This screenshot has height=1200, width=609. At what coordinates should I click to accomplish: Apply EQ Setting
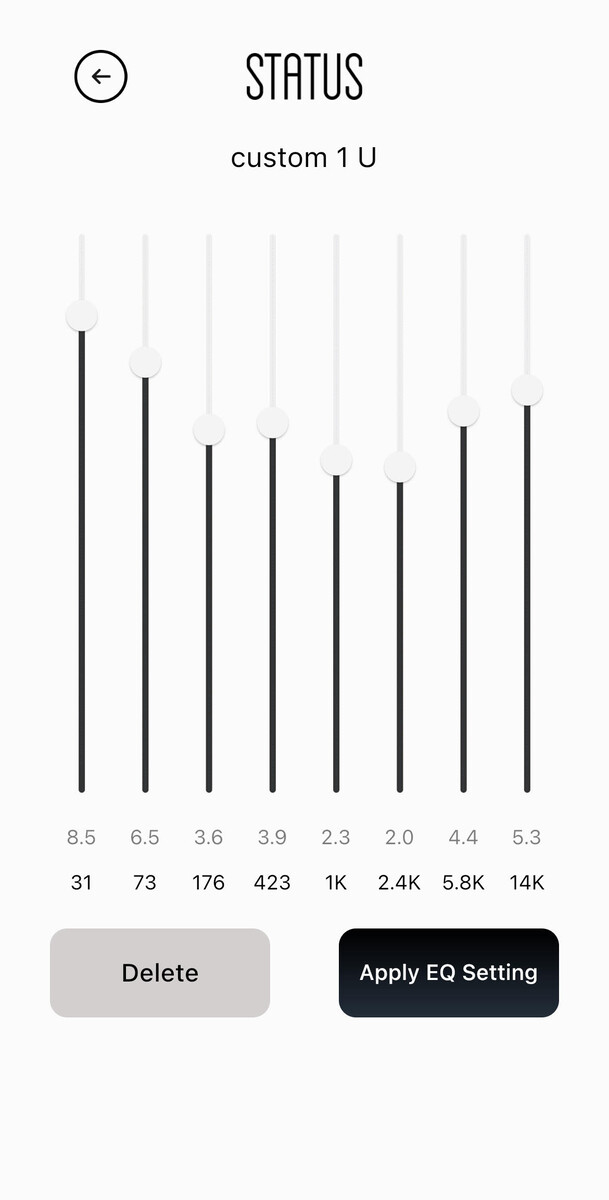pyautogui.click(x=448, y=973)
